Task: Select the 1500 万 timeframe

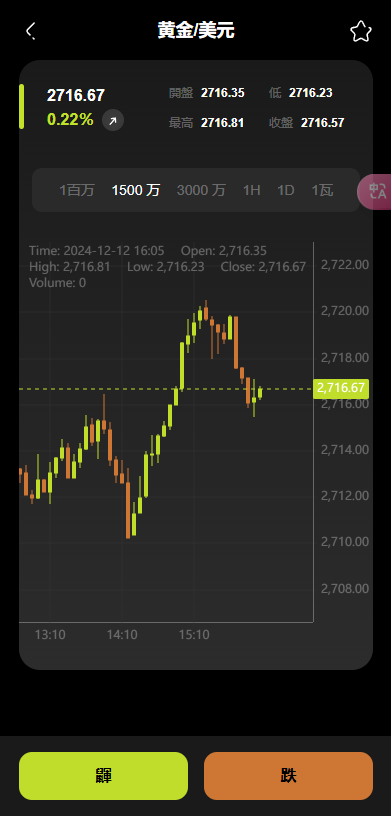Action: point(136,190)
